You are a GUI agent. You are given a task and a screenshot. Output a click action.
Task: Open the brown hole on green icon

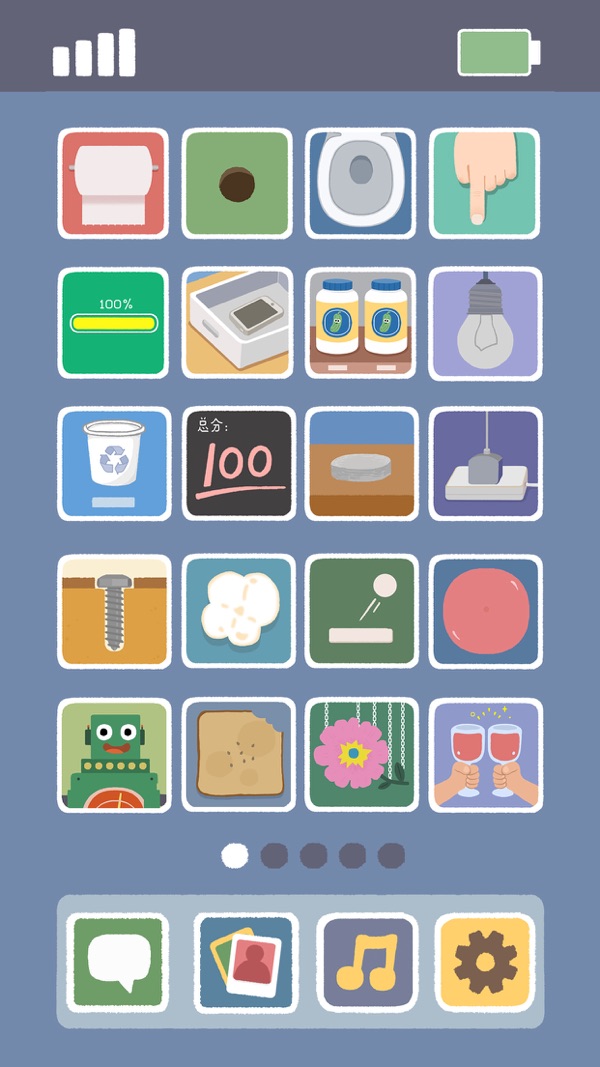(238, 183)
